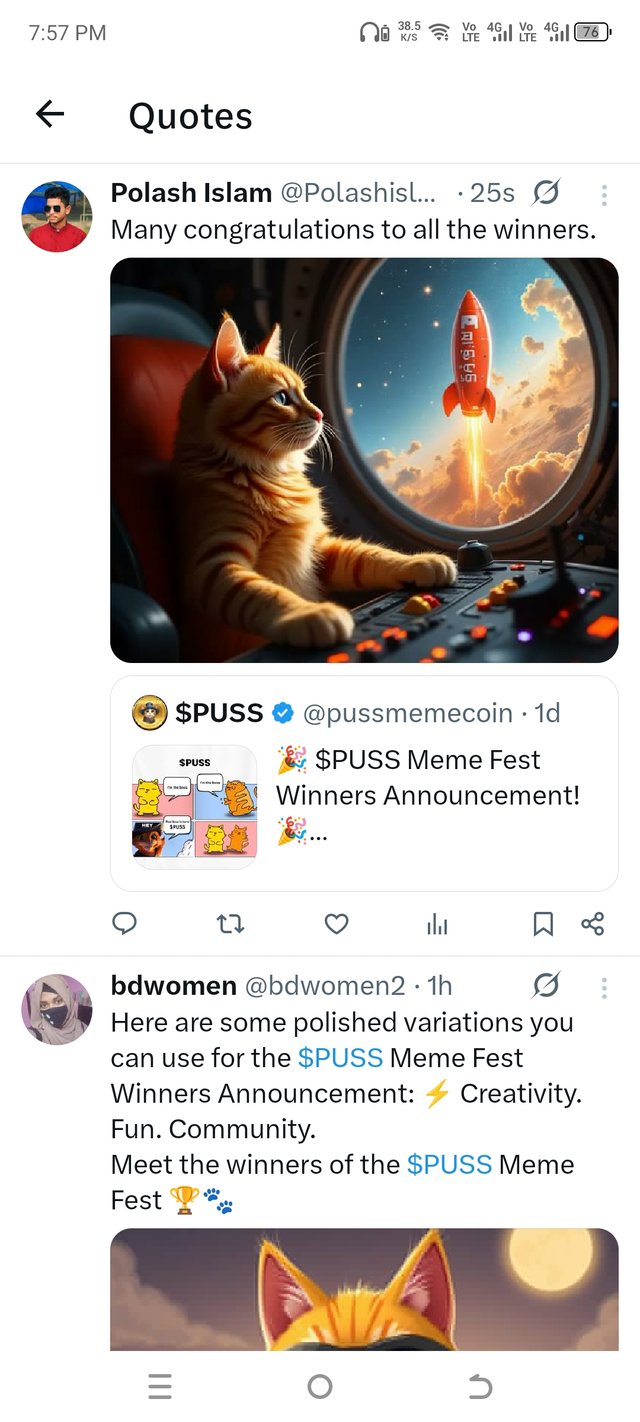Open bdwomen's profile picture
Image resolution: width=640 pixels, height=1422 pixels.
pos(57,1009)
